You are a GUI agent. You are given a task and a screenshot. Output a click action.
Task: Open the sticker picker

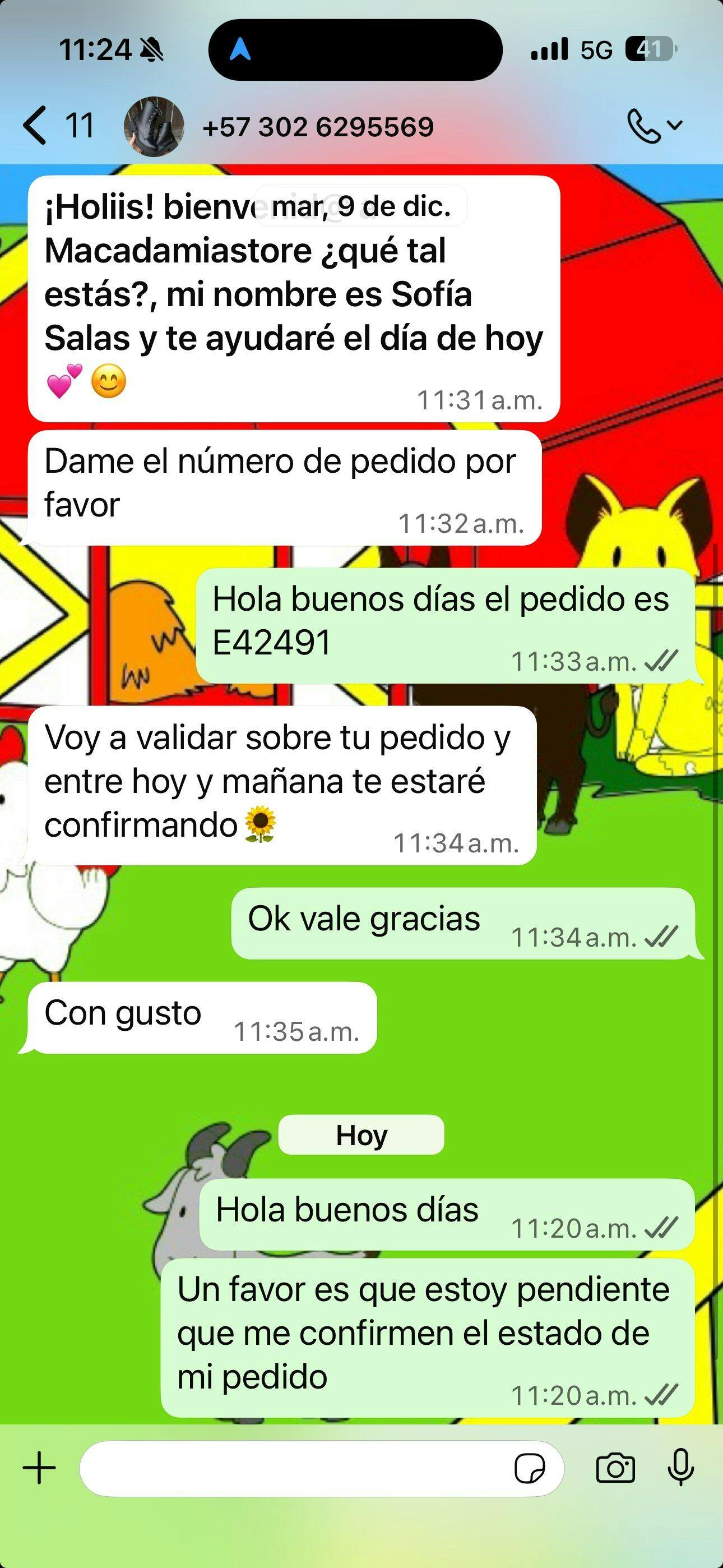pos(530,1468)
